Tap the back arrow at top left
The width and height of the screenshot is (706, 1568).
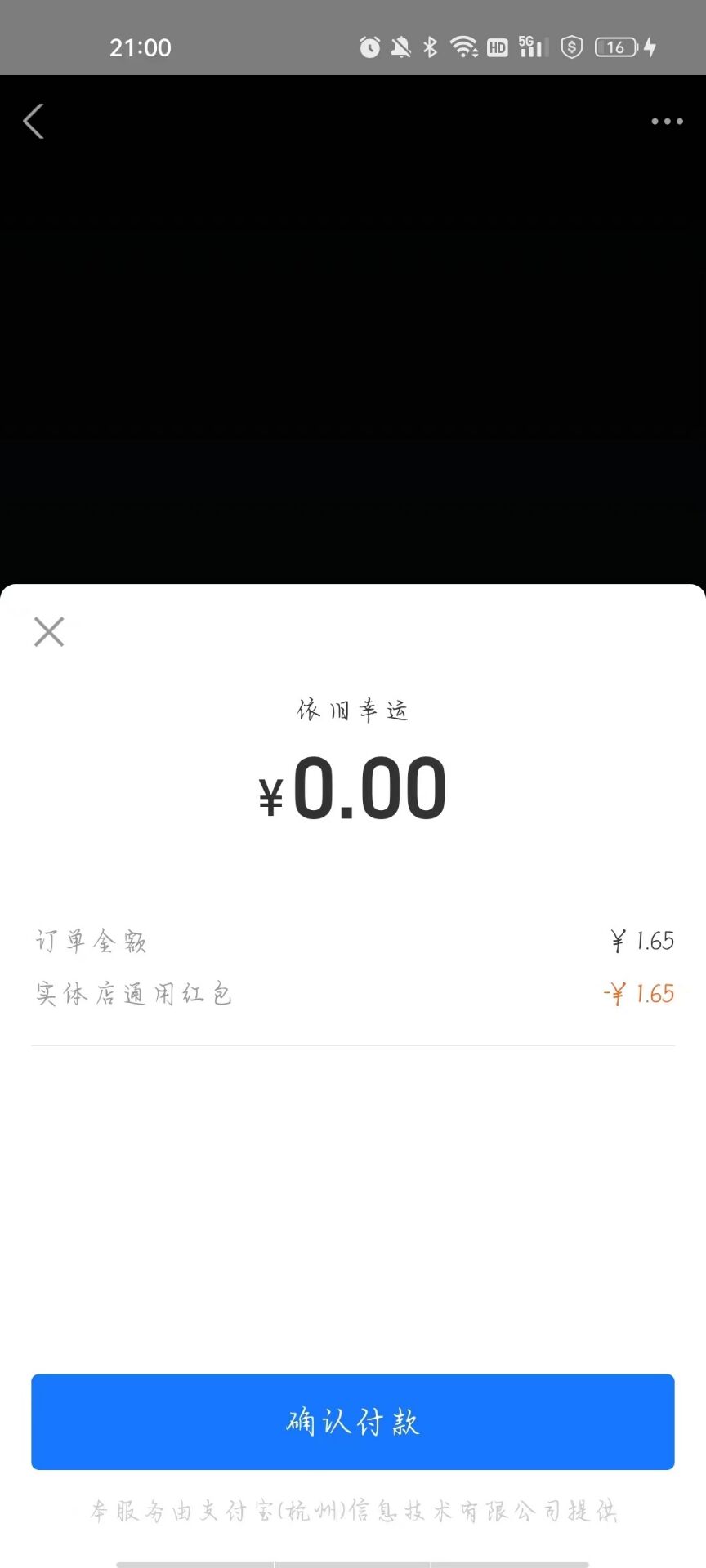(34, 122)
